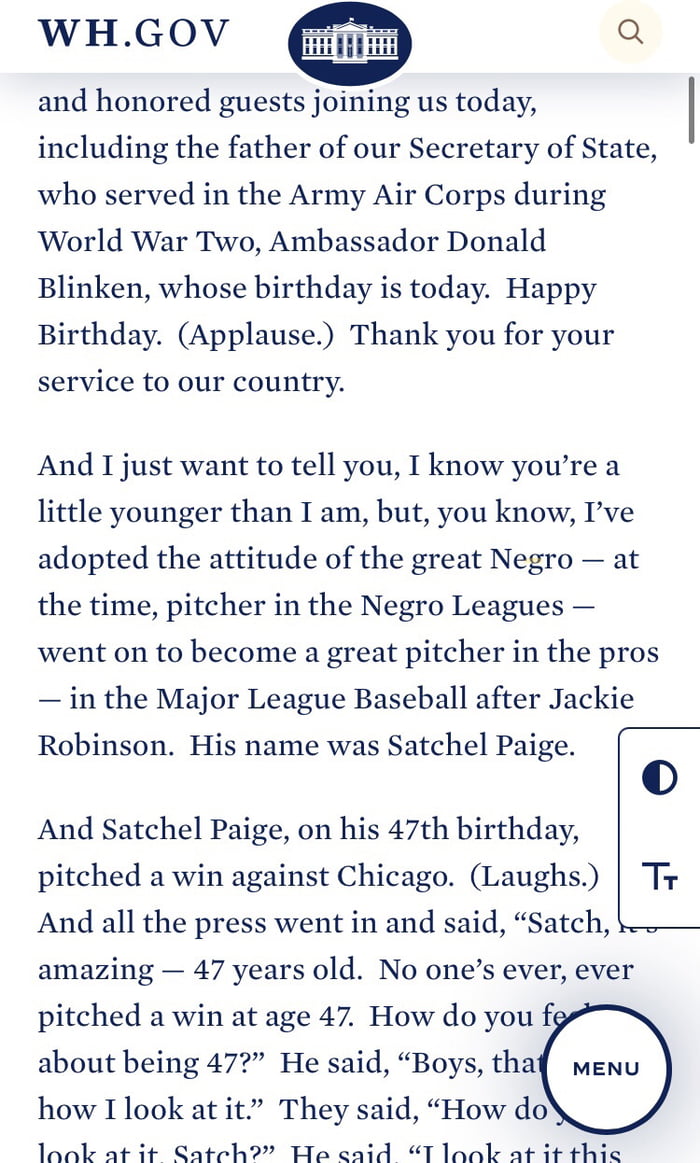Go to the White House home logo
Image resolution: width=700 pixels, height=1163 pixels.
click(x=349, y=43)
